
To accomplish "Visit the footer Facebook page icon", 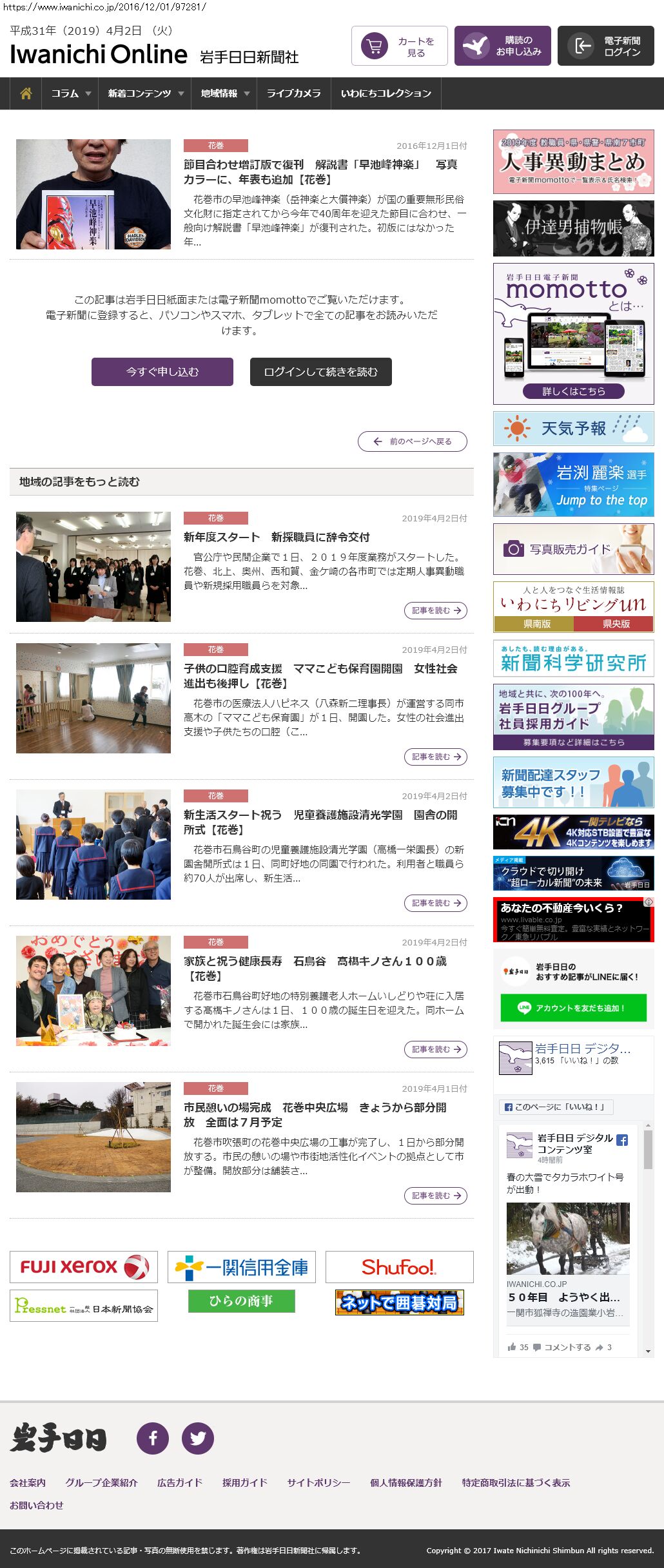I will click(x=153, y=1438).
